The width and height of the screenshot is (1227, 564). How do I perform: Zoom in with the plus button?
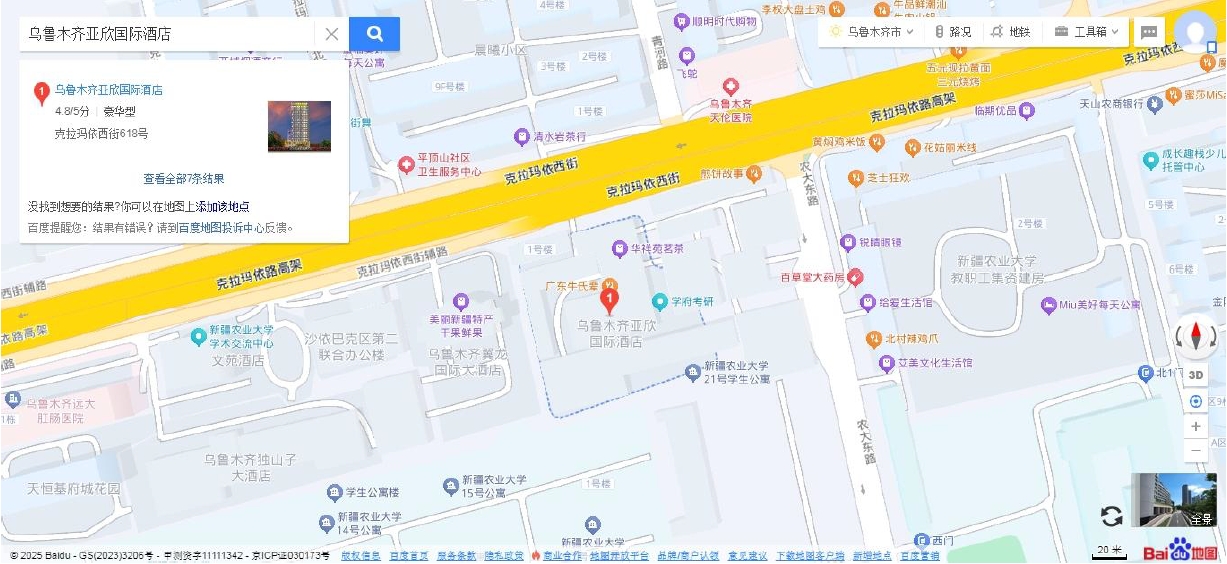click(x=1196, y=426)
